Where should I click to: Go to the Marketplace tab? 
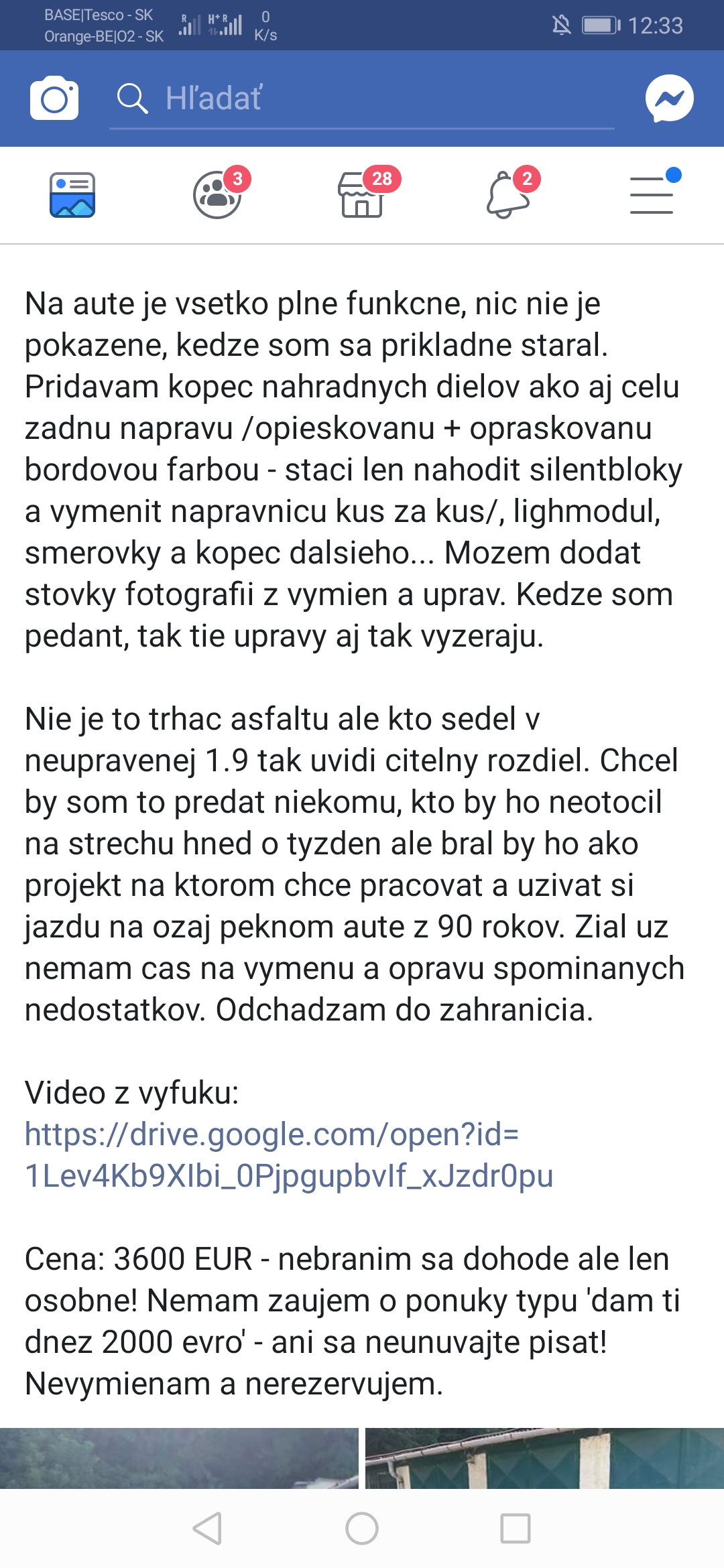pos(363,195)
